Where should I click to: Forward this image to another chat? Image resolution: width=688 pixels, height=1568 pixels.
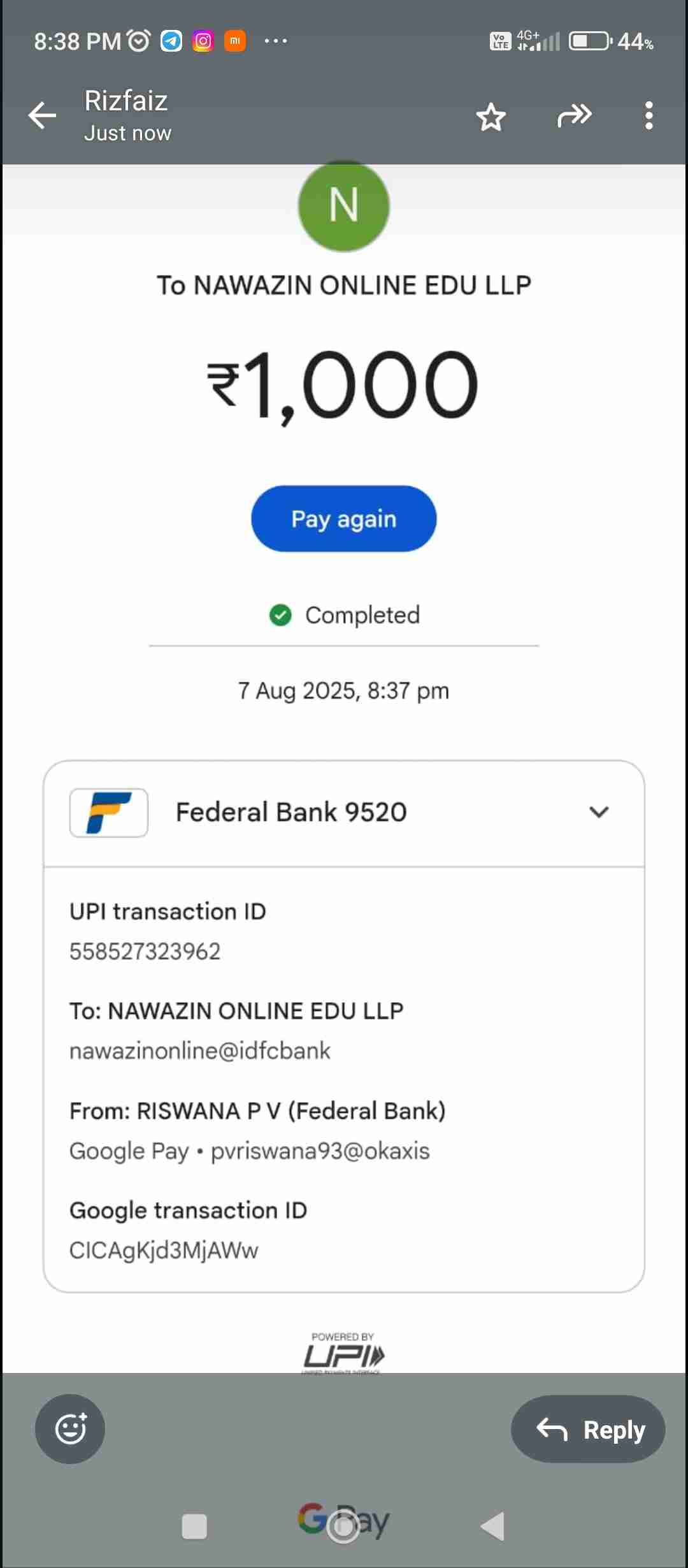pos(574,116)
